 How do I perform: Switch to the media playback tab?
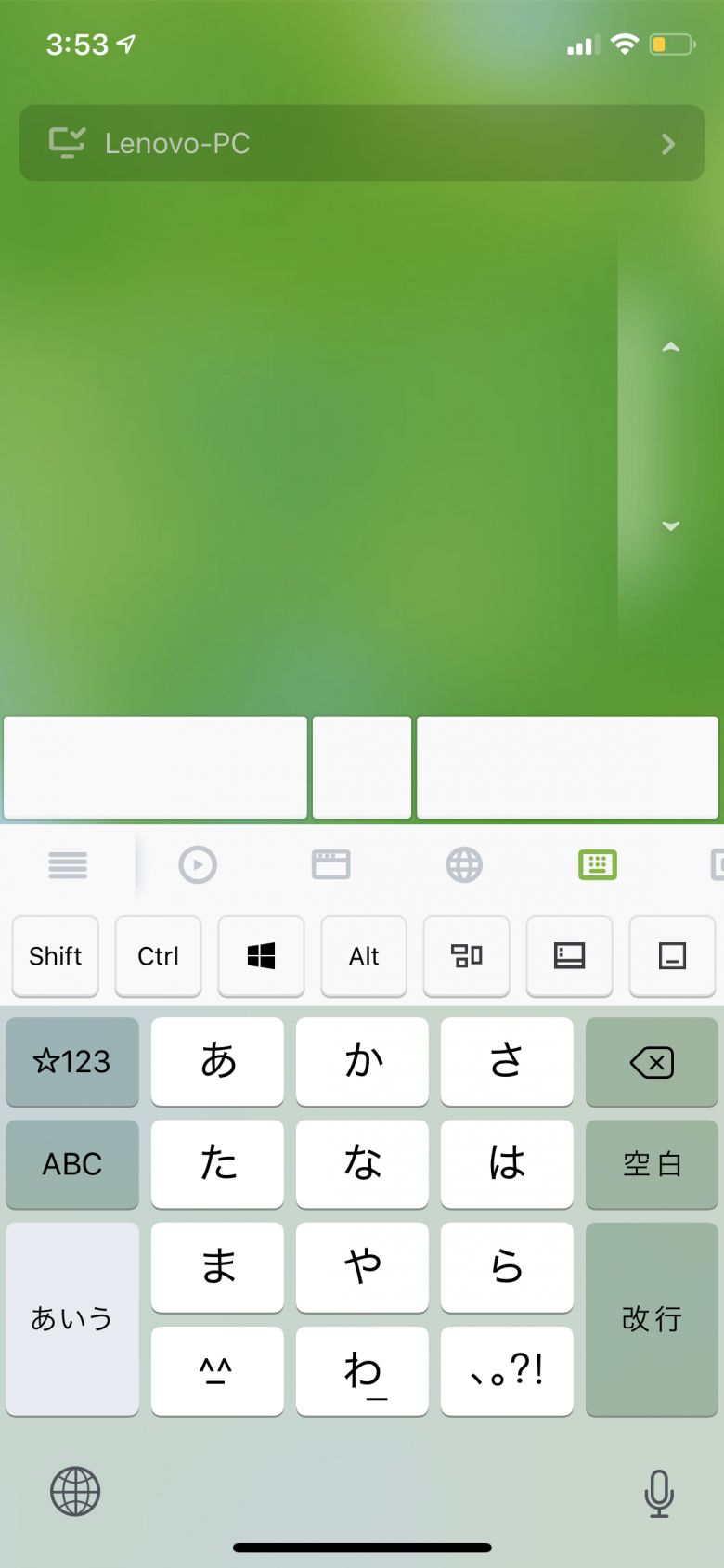[198, 865]
